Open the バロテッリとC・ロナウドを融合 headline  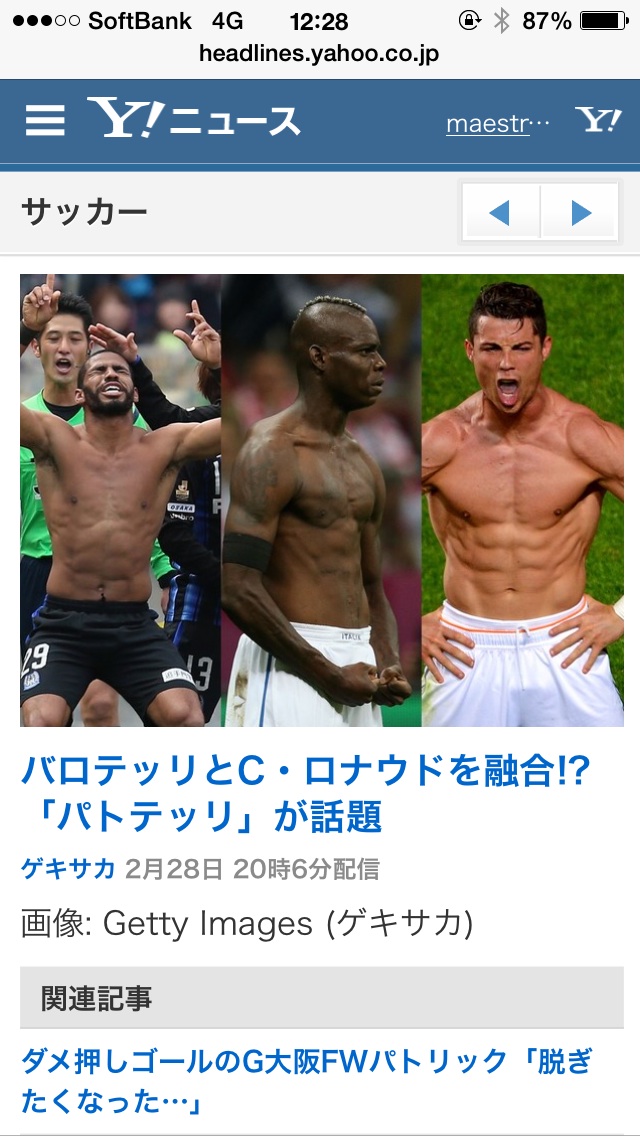click(x=305, y=793)
